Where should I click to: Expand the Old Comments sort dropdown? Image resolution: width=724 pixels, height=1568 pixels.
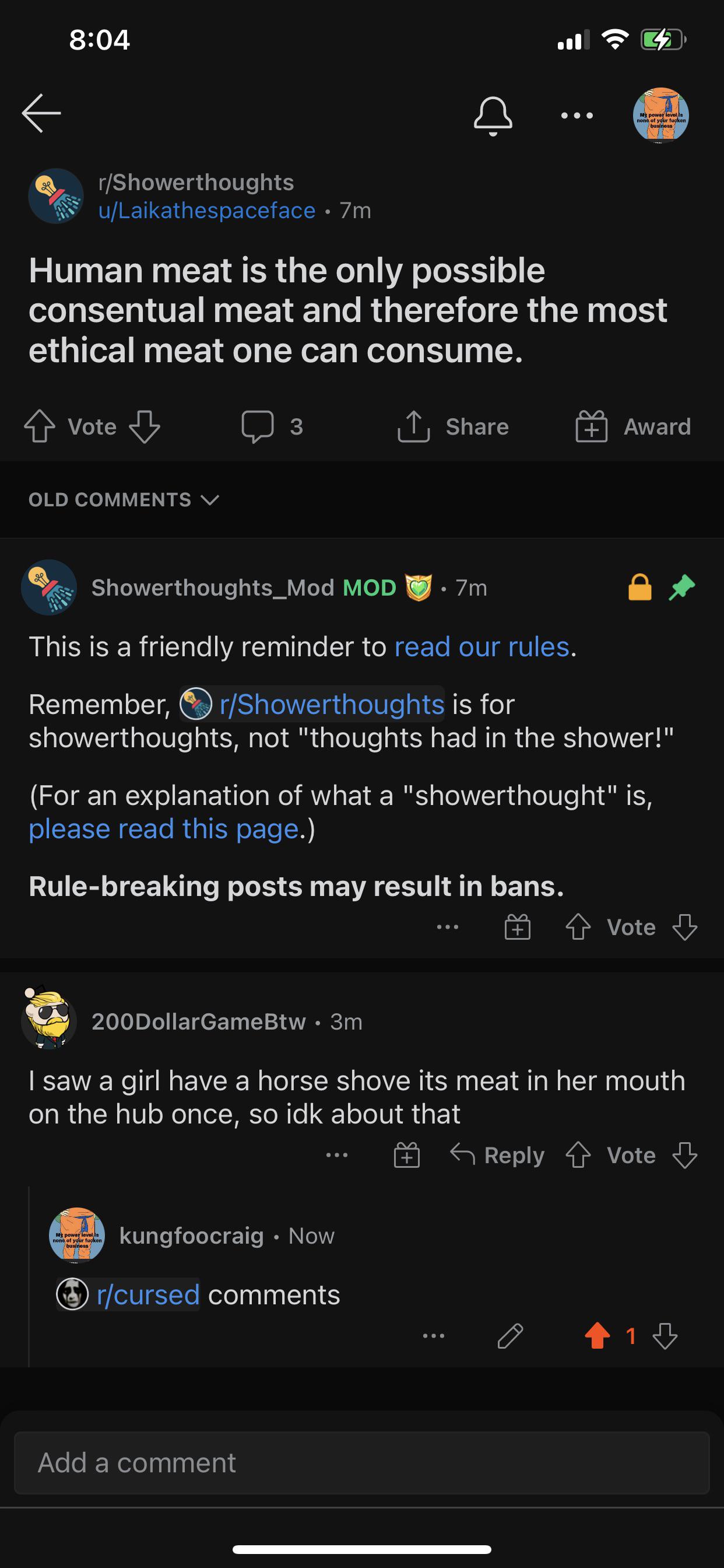[x=124, y=500]
